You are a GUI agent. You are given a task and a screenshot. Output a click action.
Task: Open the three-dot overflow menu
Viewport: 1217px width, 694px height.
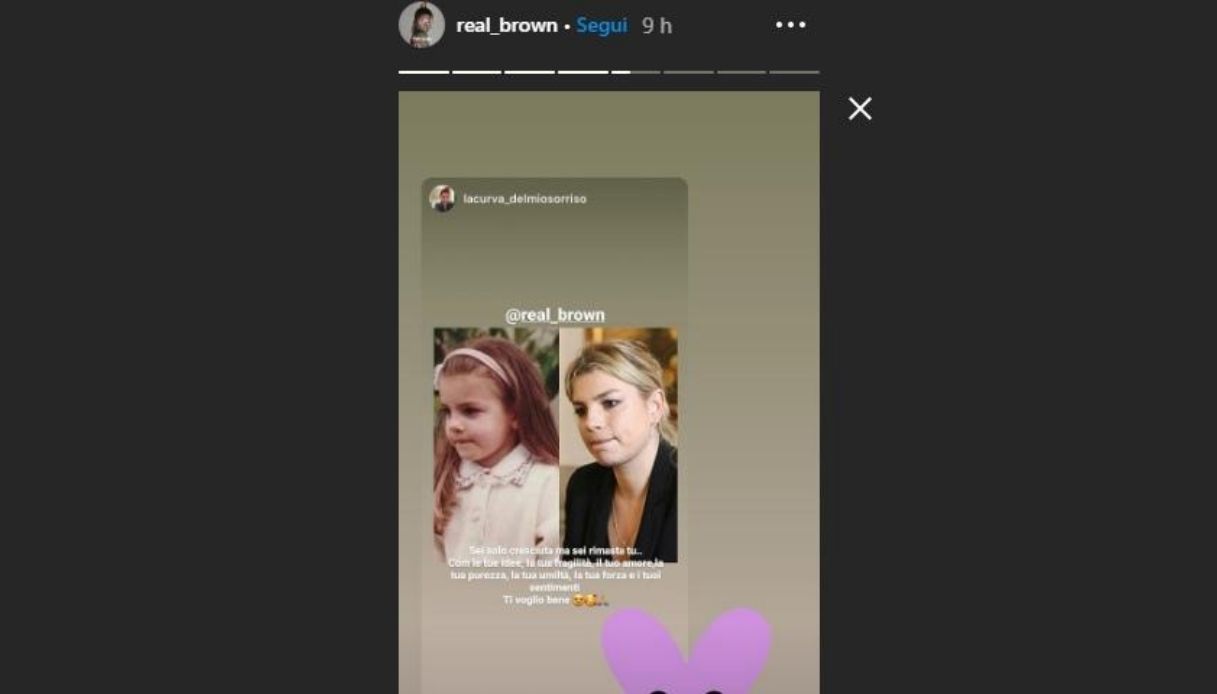(x=790, y=26)
